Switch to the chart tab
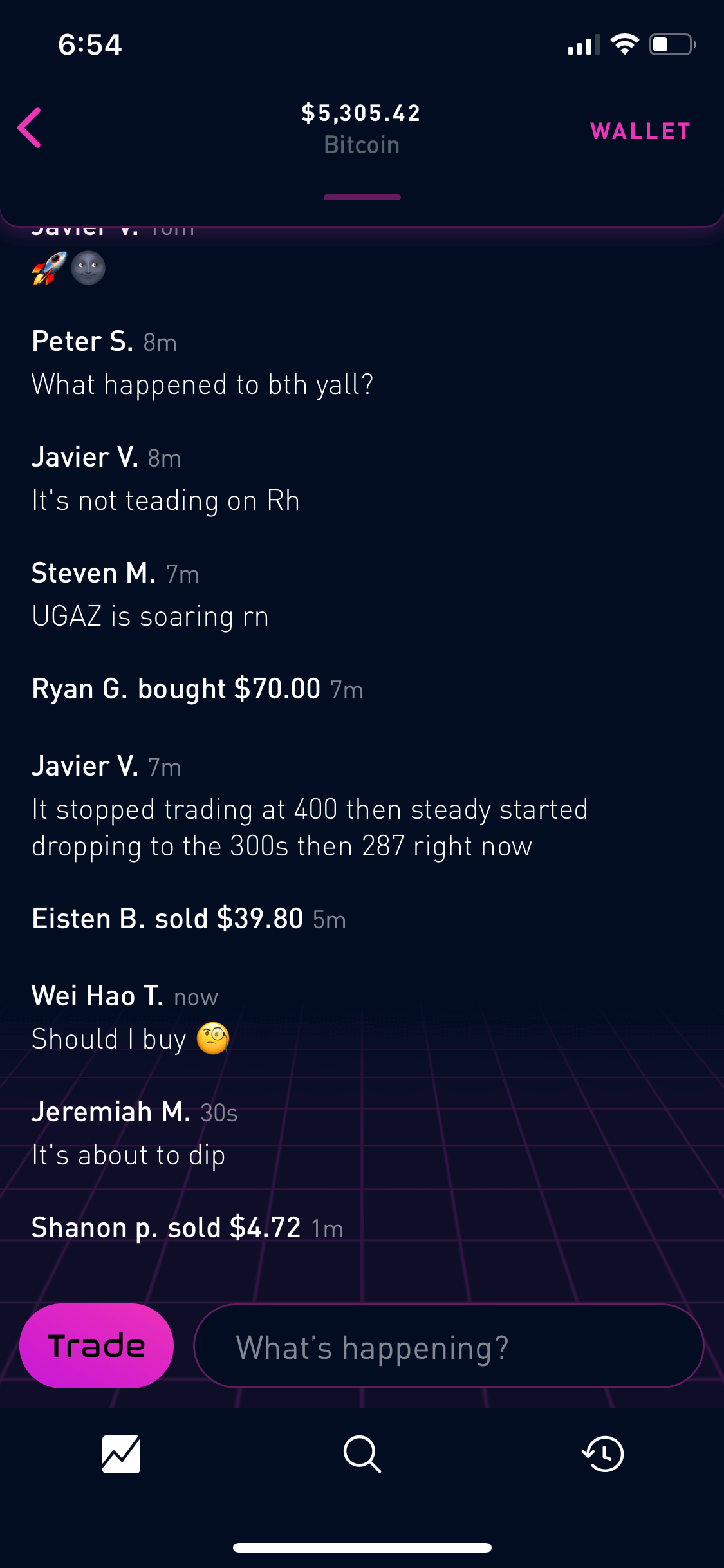Screen dimensions: 724x1568 [x=121, y=1454]
